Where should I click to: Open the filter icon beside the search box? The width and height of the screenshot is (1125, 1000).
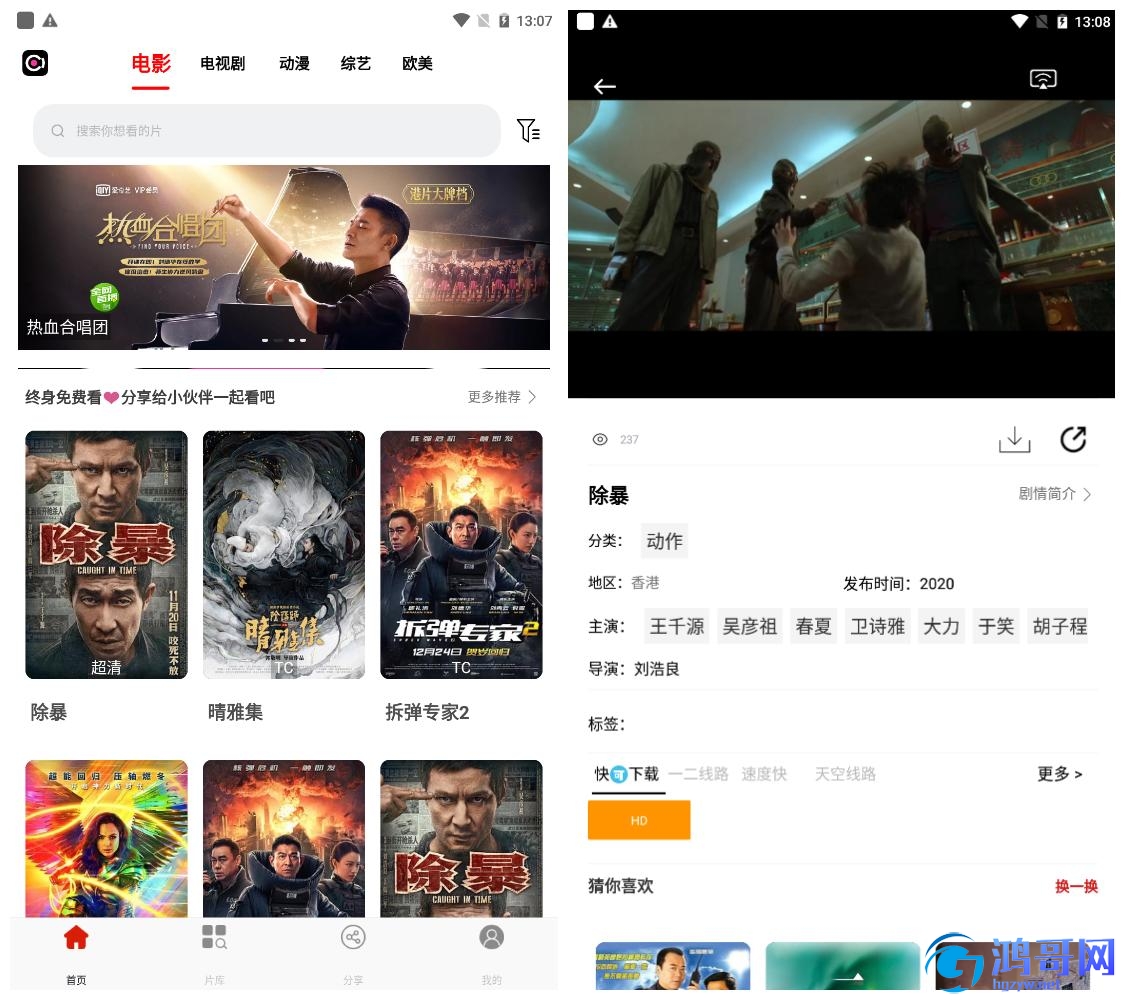528,130
